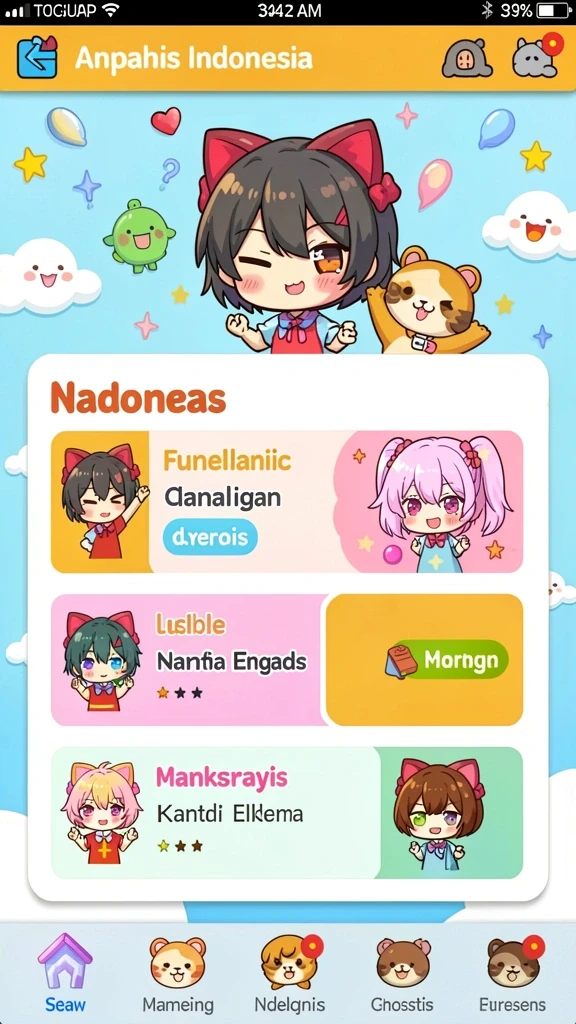
Task: Open the cat icon with red badge
Action: pyautogui.click(x=535, y=56)
